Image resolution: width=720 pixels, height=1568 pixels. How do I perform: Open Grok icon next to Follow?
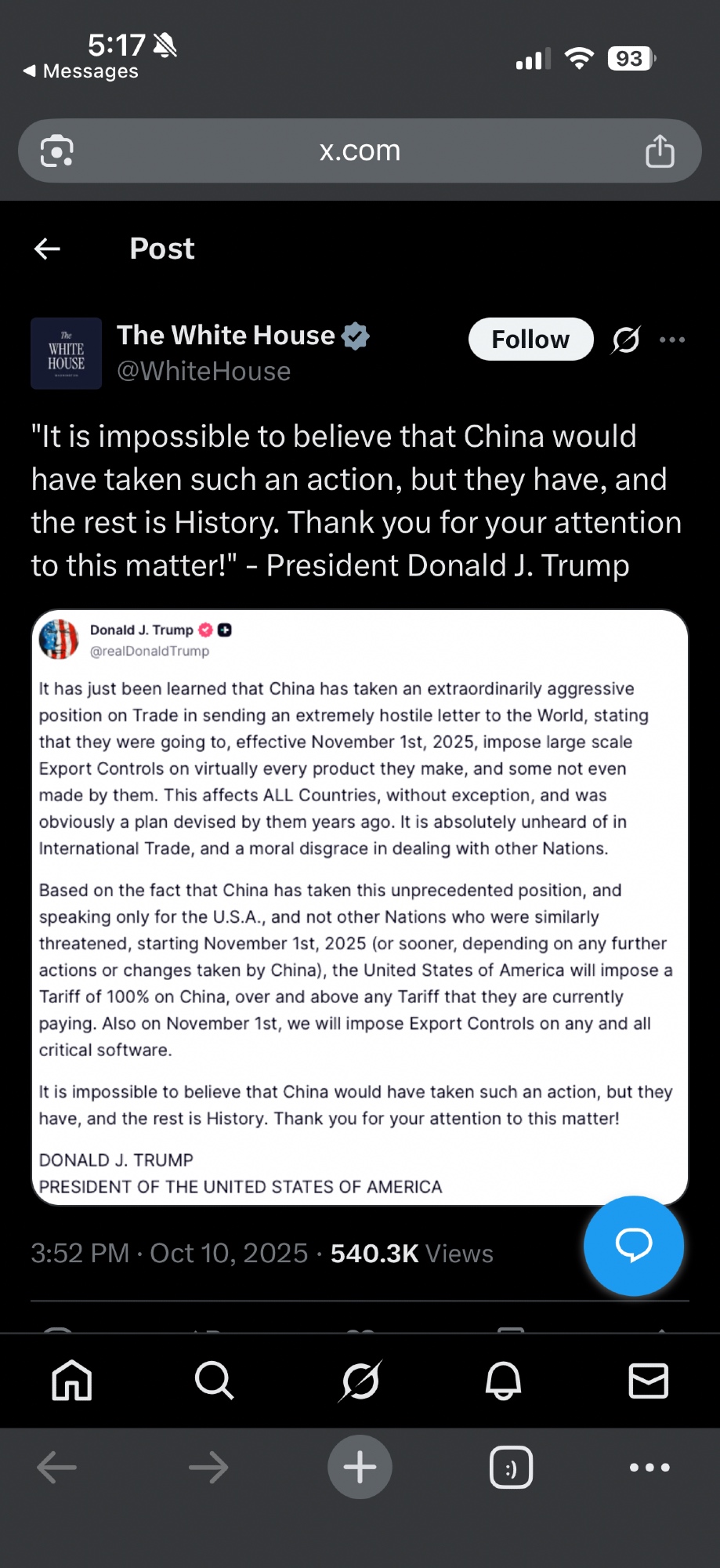click(x=625, y=339)
